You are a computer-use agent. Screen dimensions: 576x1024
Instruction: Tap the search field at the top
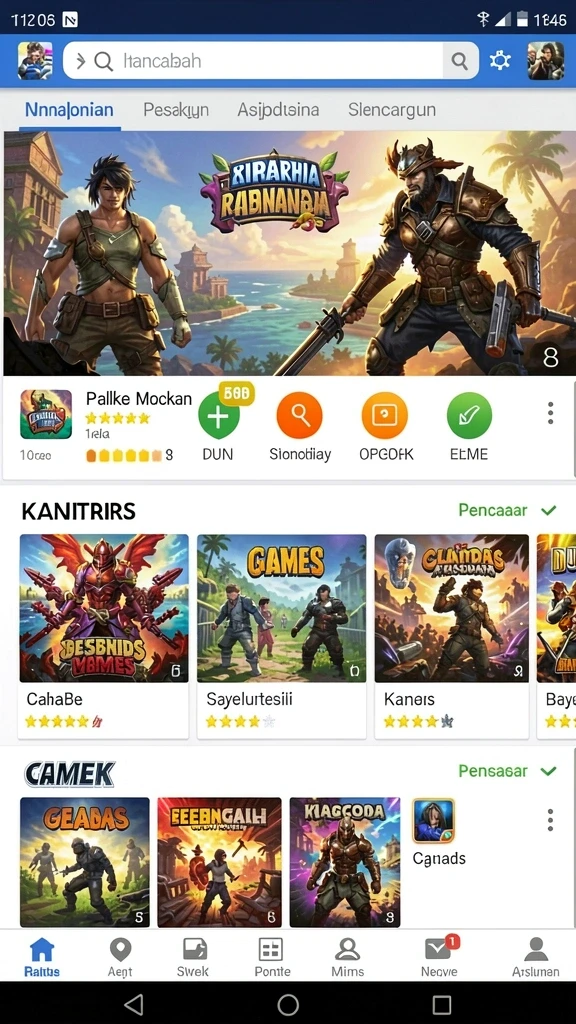(x=270, y=61)
